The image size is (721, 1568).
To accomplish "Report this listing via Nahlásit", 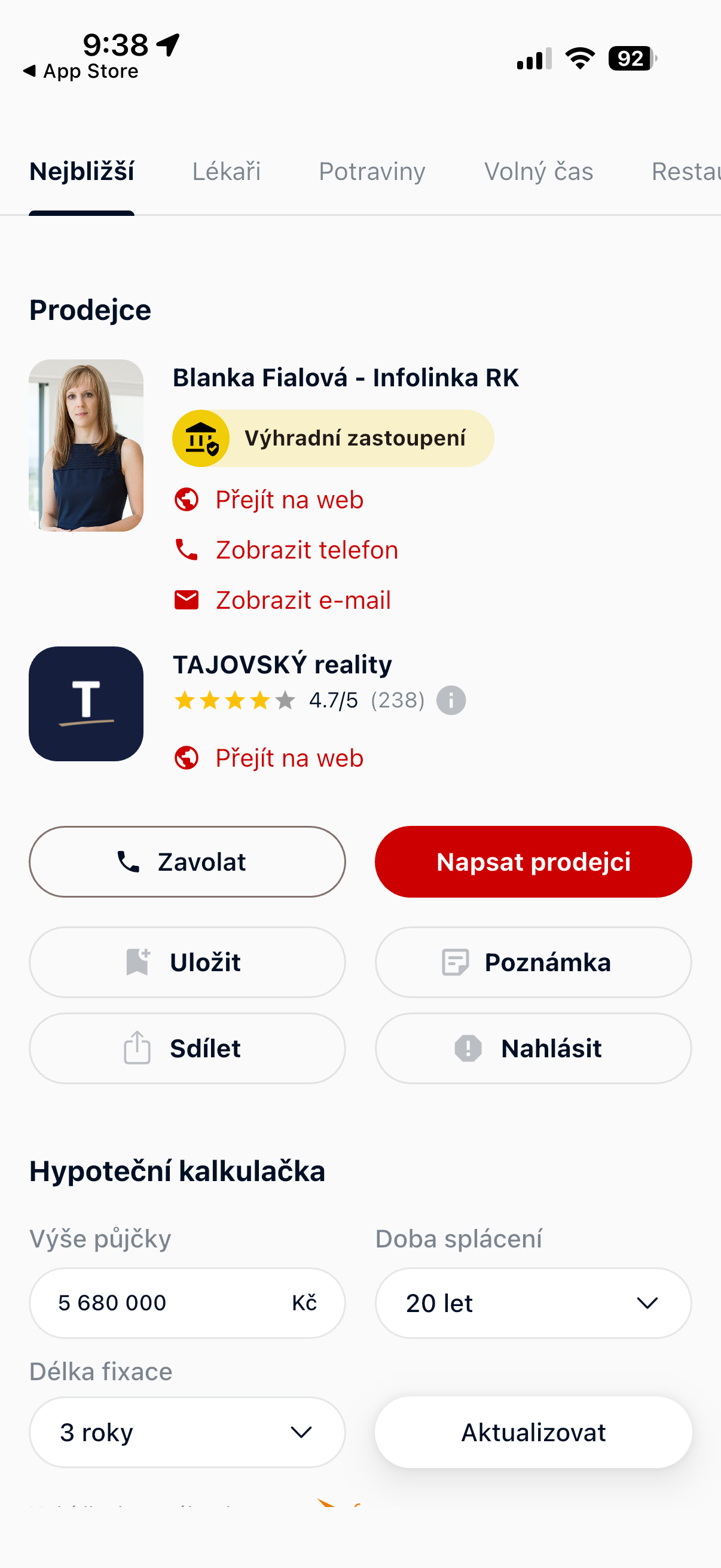I will point(533,1048).
